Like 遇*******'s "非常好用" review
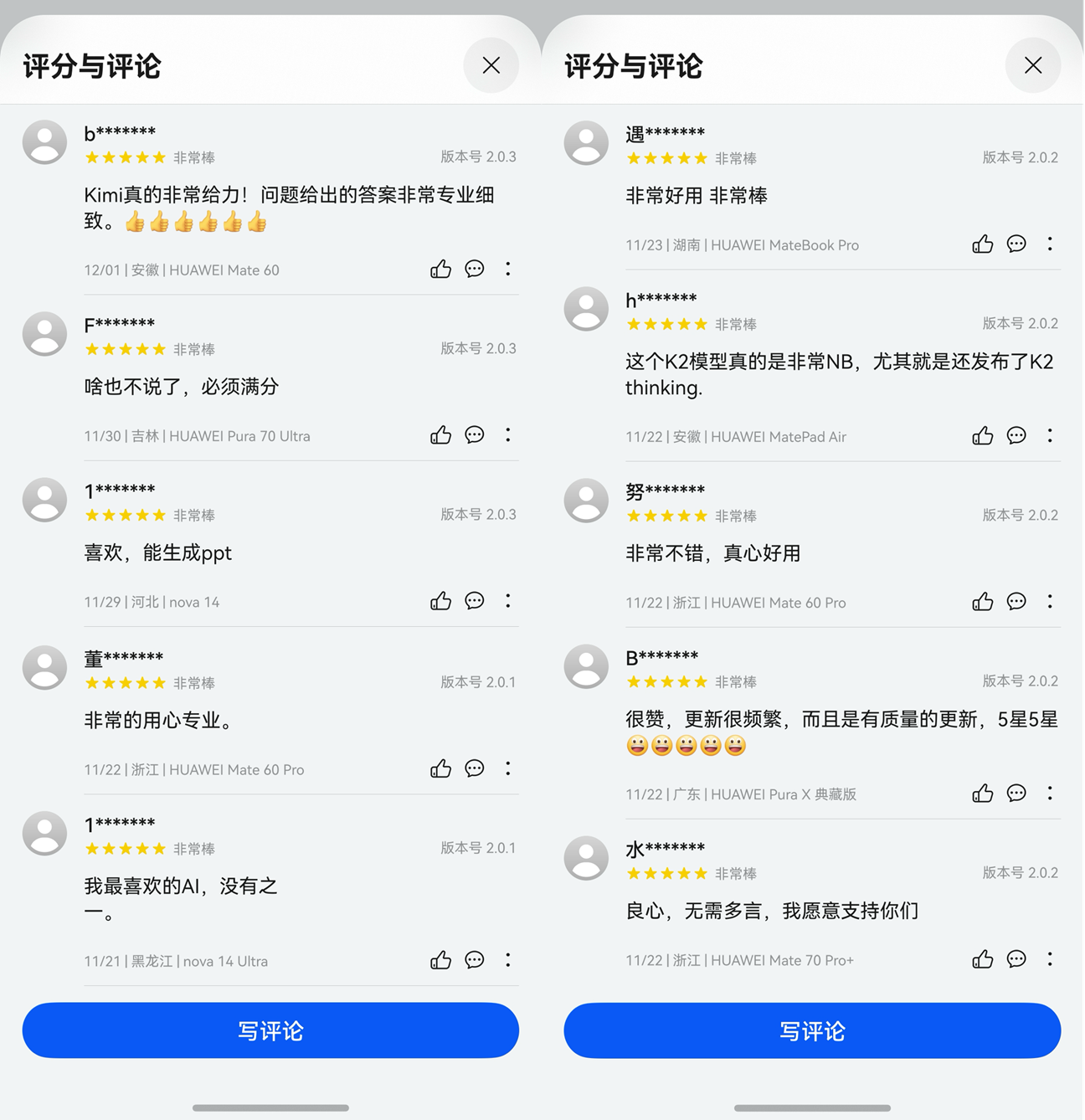 [983, 244]
